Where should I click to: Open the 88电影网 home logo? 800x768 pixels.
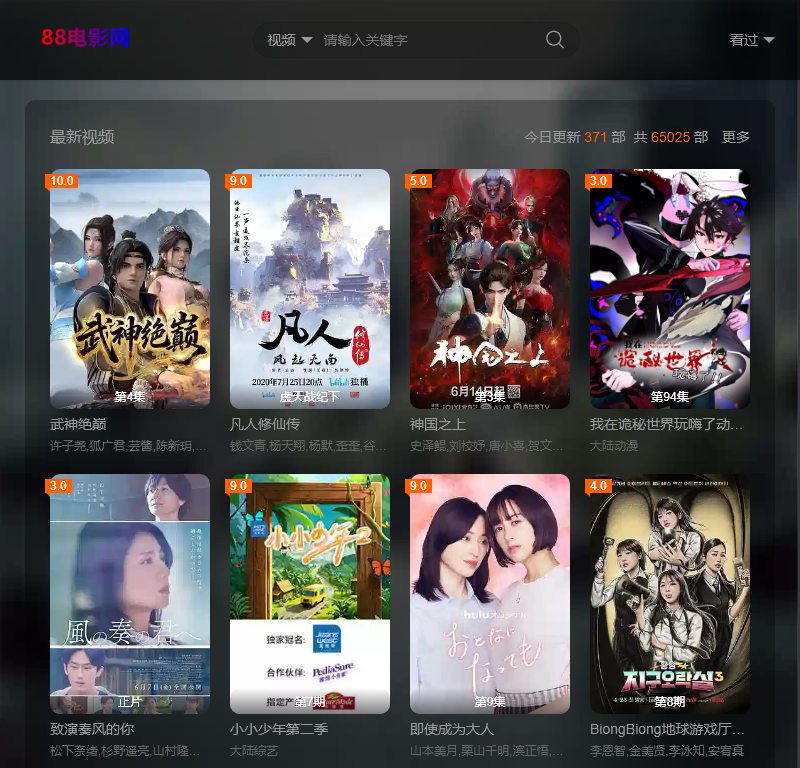[x=86, y=39]
